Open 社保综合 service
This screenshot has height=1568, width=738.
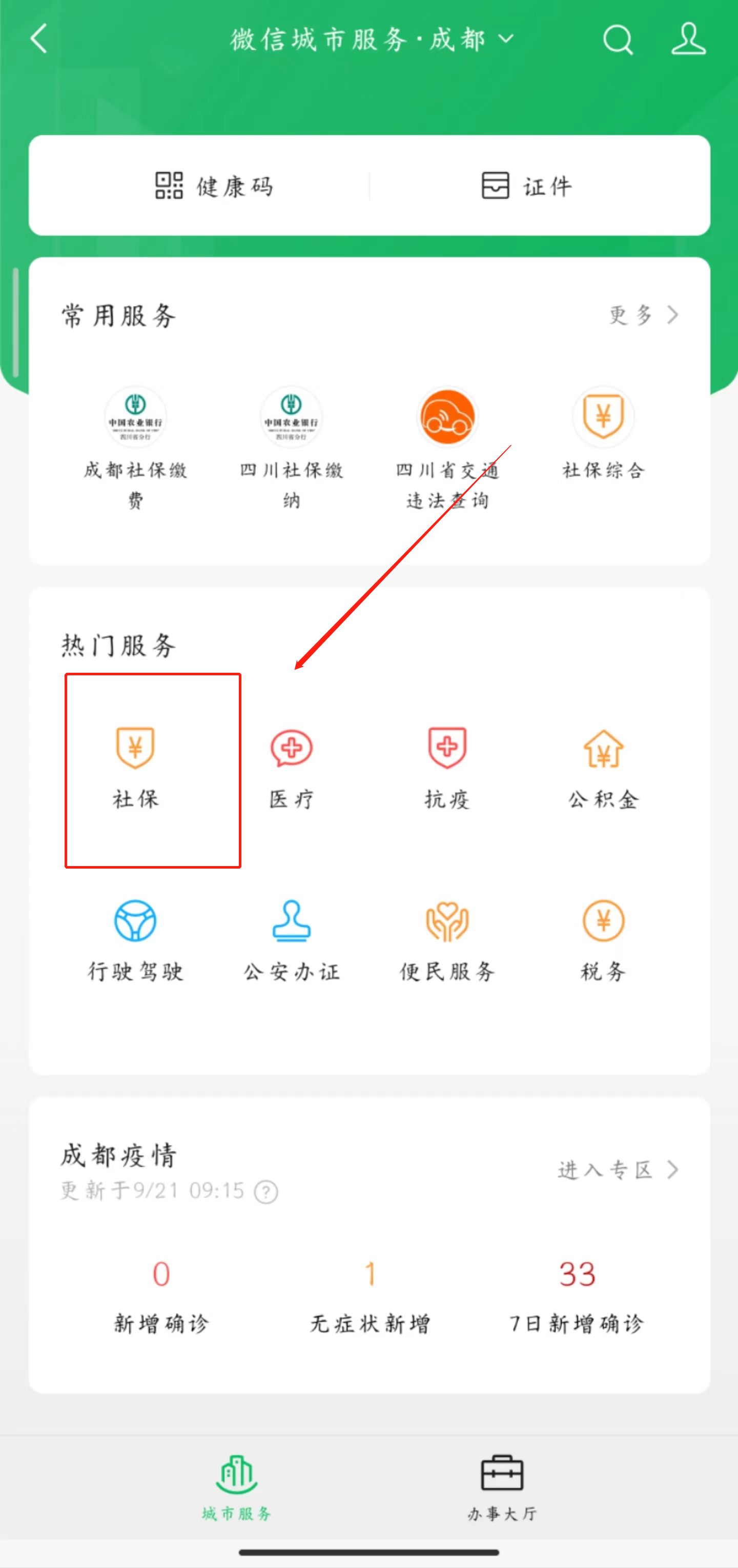603,433
